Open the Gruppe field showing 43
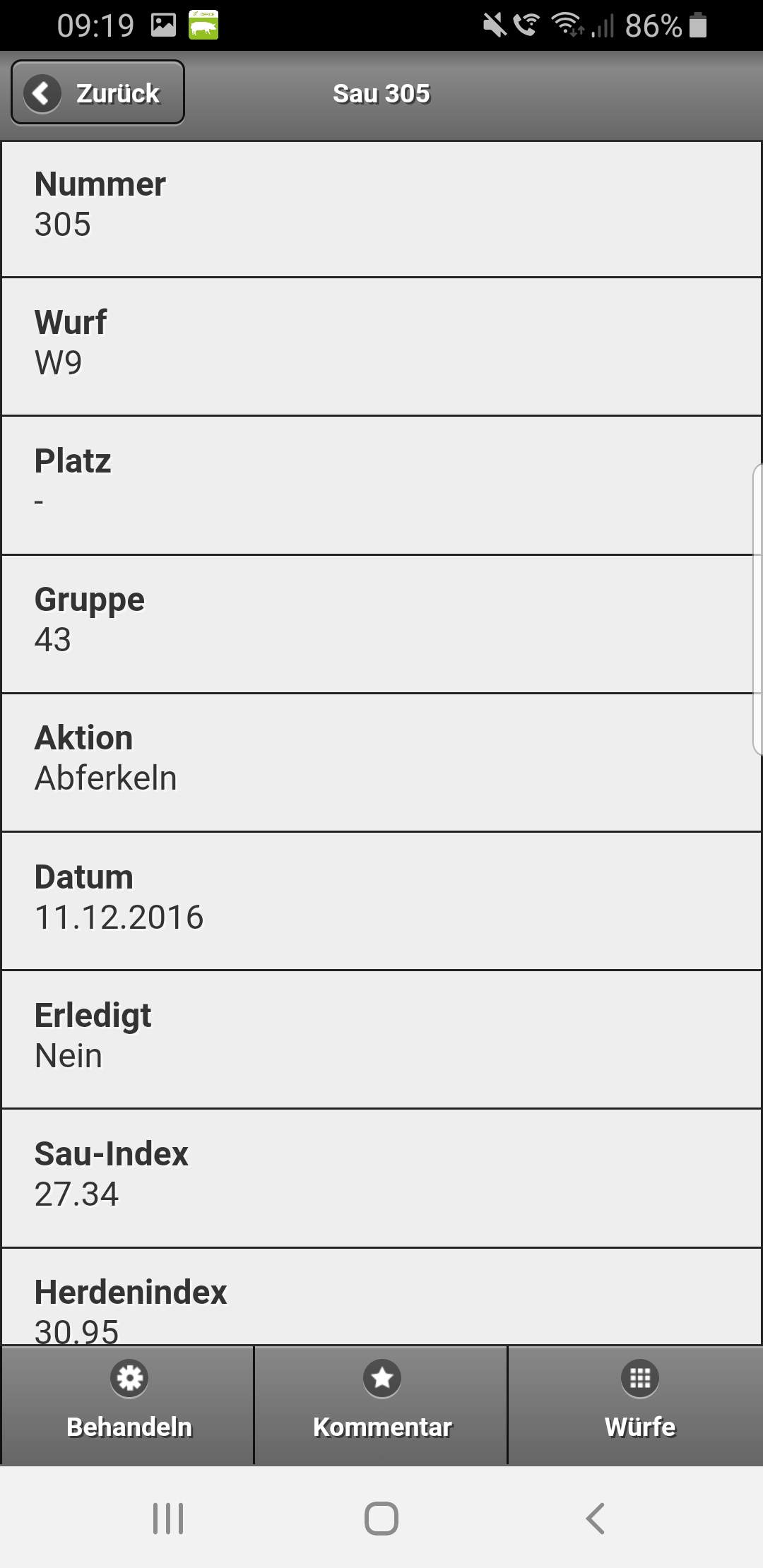763x1568 pixels. click(x=381, y=622)
